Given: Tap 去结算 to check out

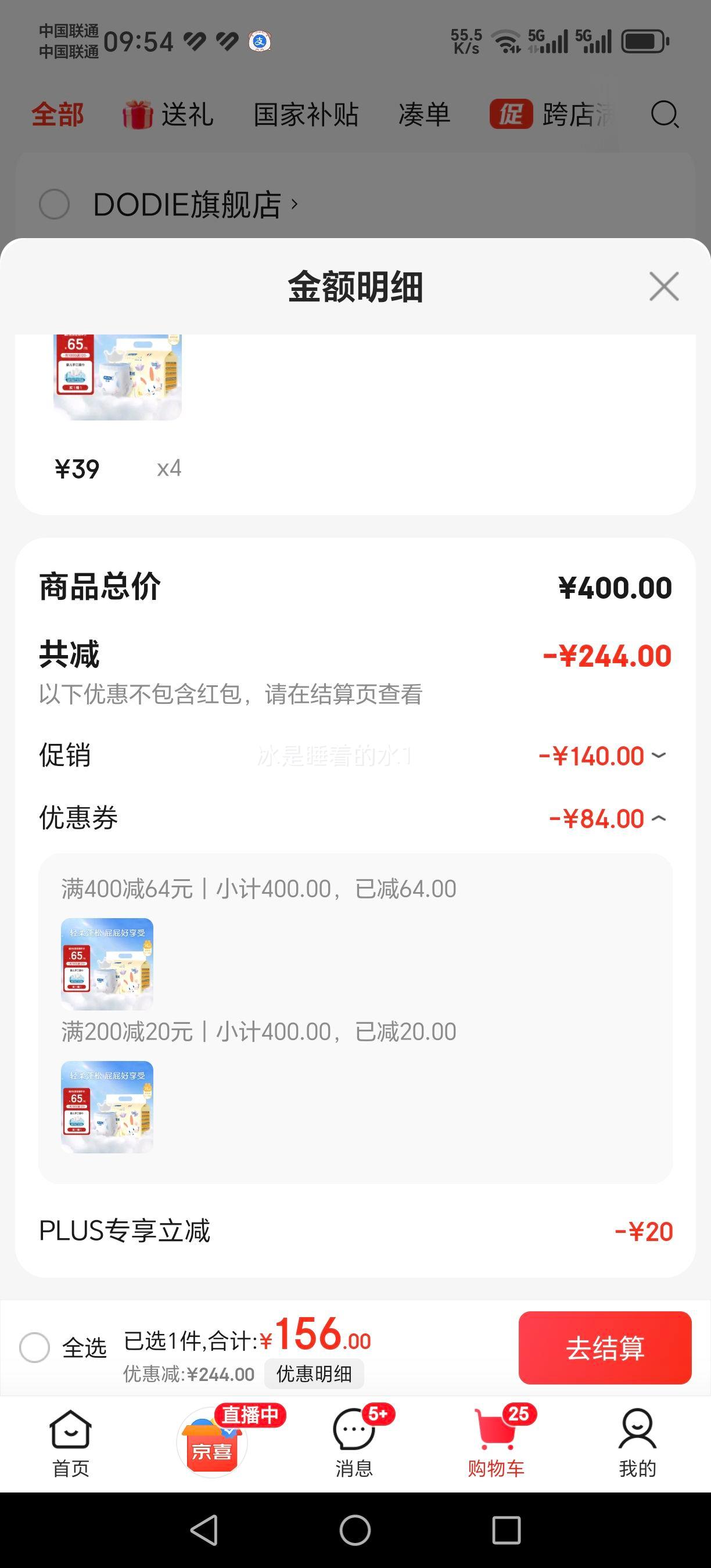Looking at the screenshot, I should point(605,1347).
